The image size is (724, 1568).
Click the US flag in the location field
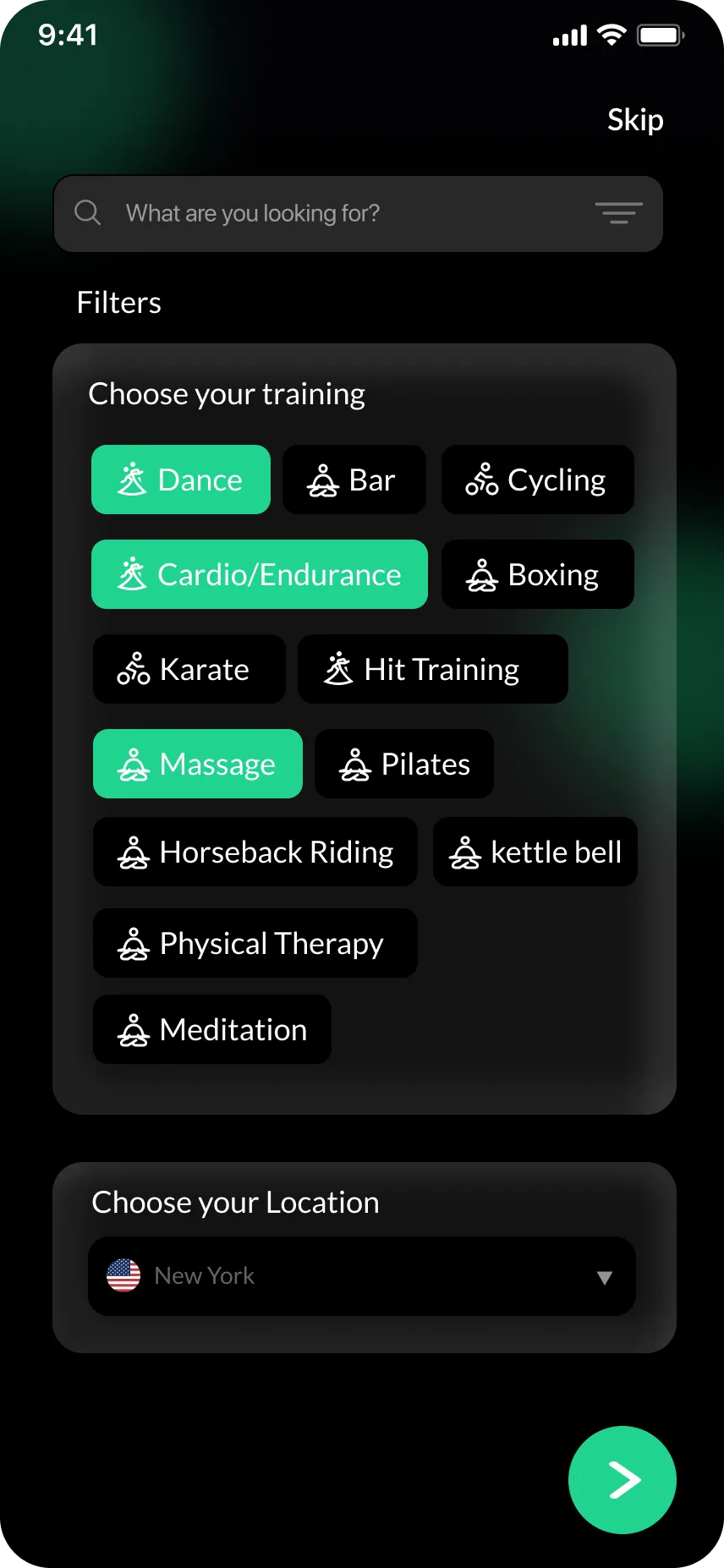point(123,1276)
